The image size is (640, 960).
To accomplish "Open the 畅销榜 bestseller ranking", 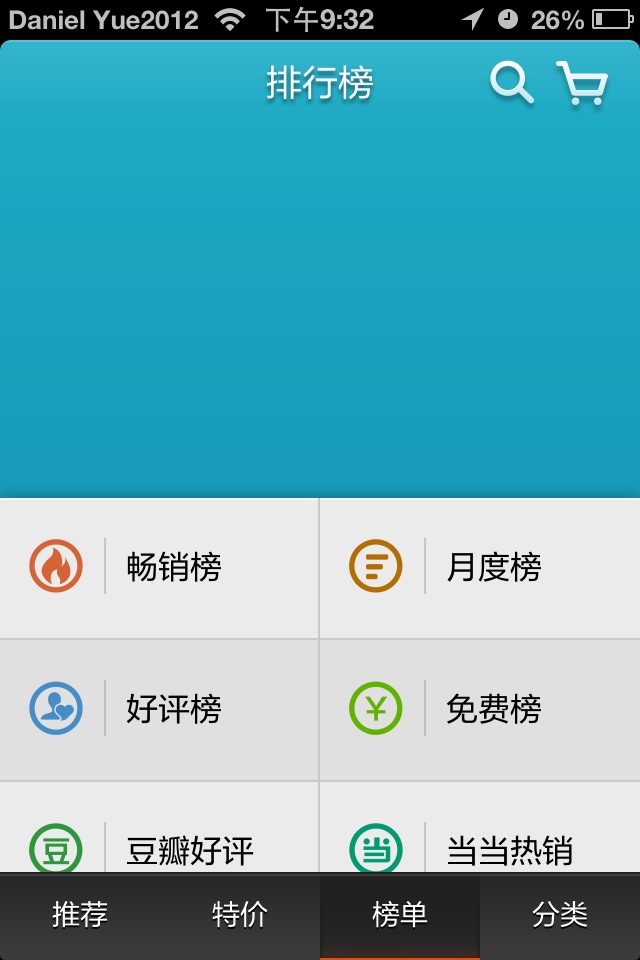I will [x=160, y=568].
